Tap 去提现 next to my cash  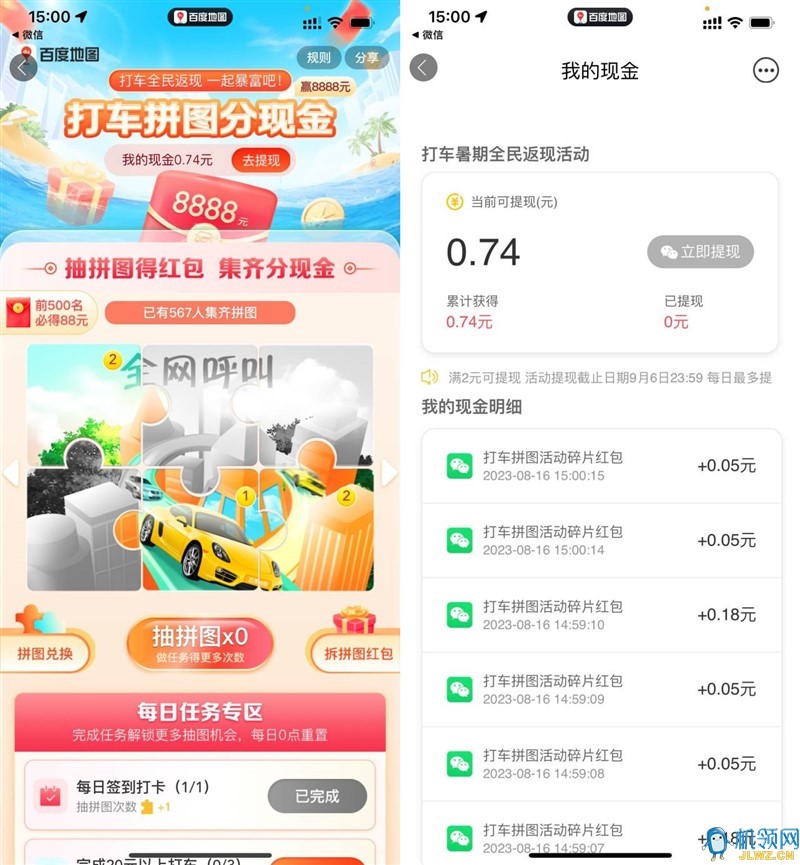click(x=261, y=160)
